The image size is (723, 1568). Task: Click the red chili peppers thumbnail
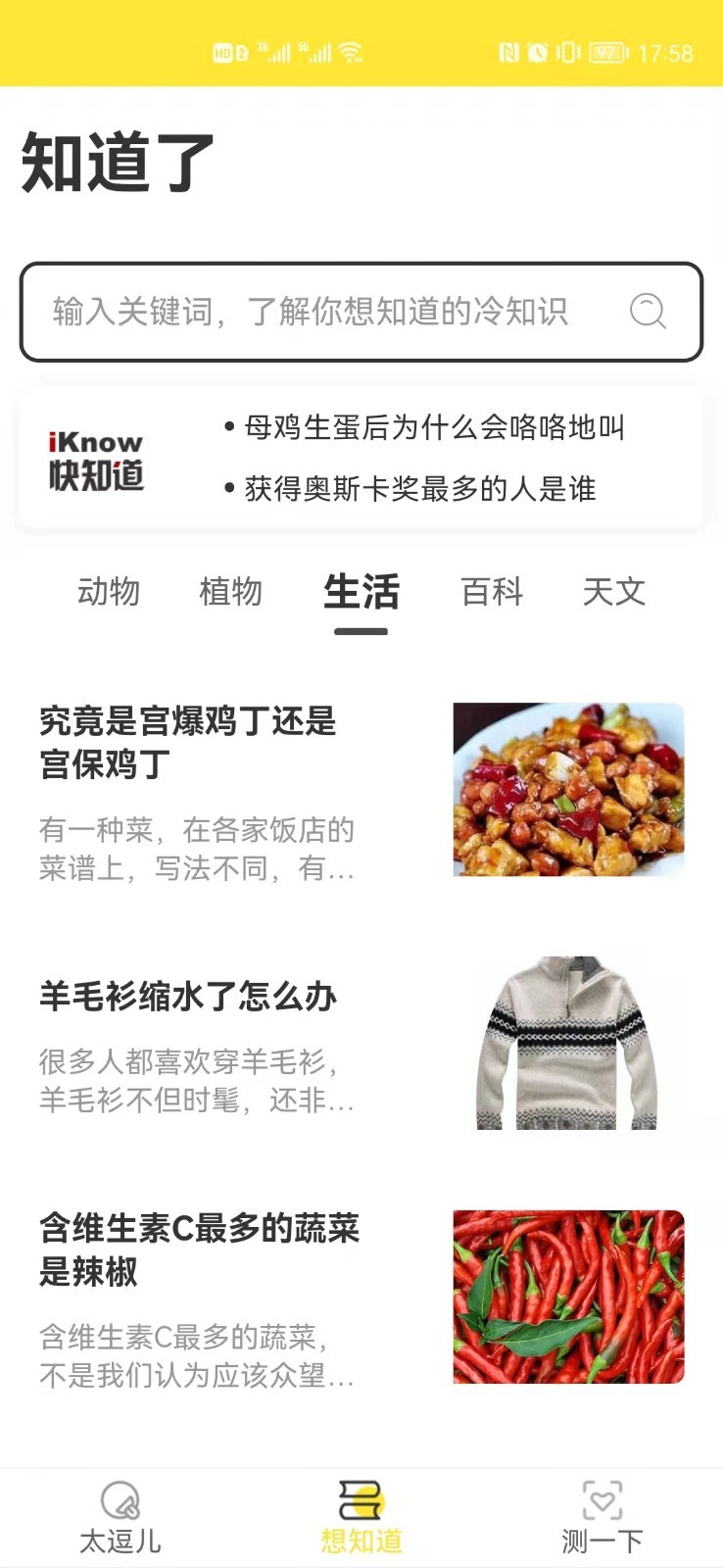tap(568, 1297)
